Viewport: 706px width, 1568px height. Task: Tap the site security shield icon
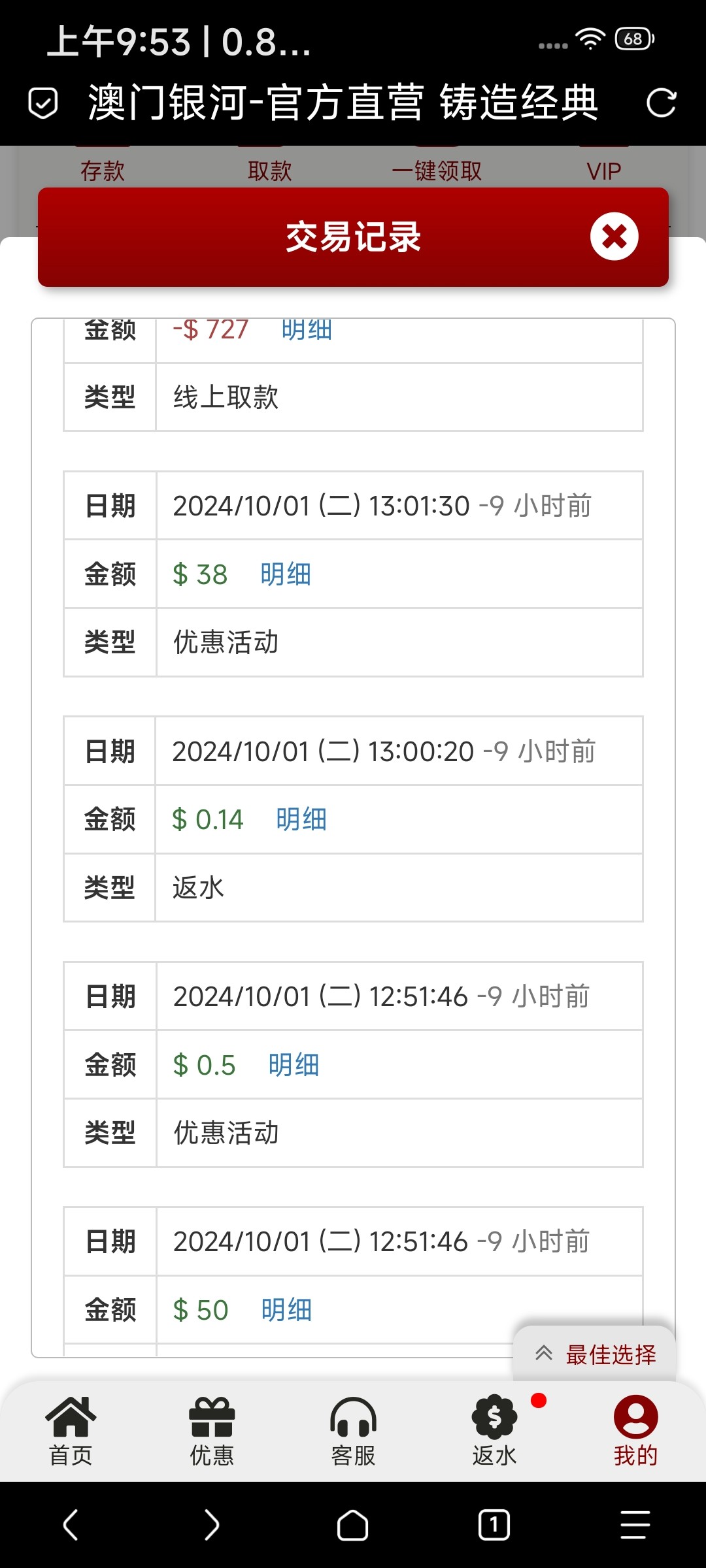pos(43,103)
